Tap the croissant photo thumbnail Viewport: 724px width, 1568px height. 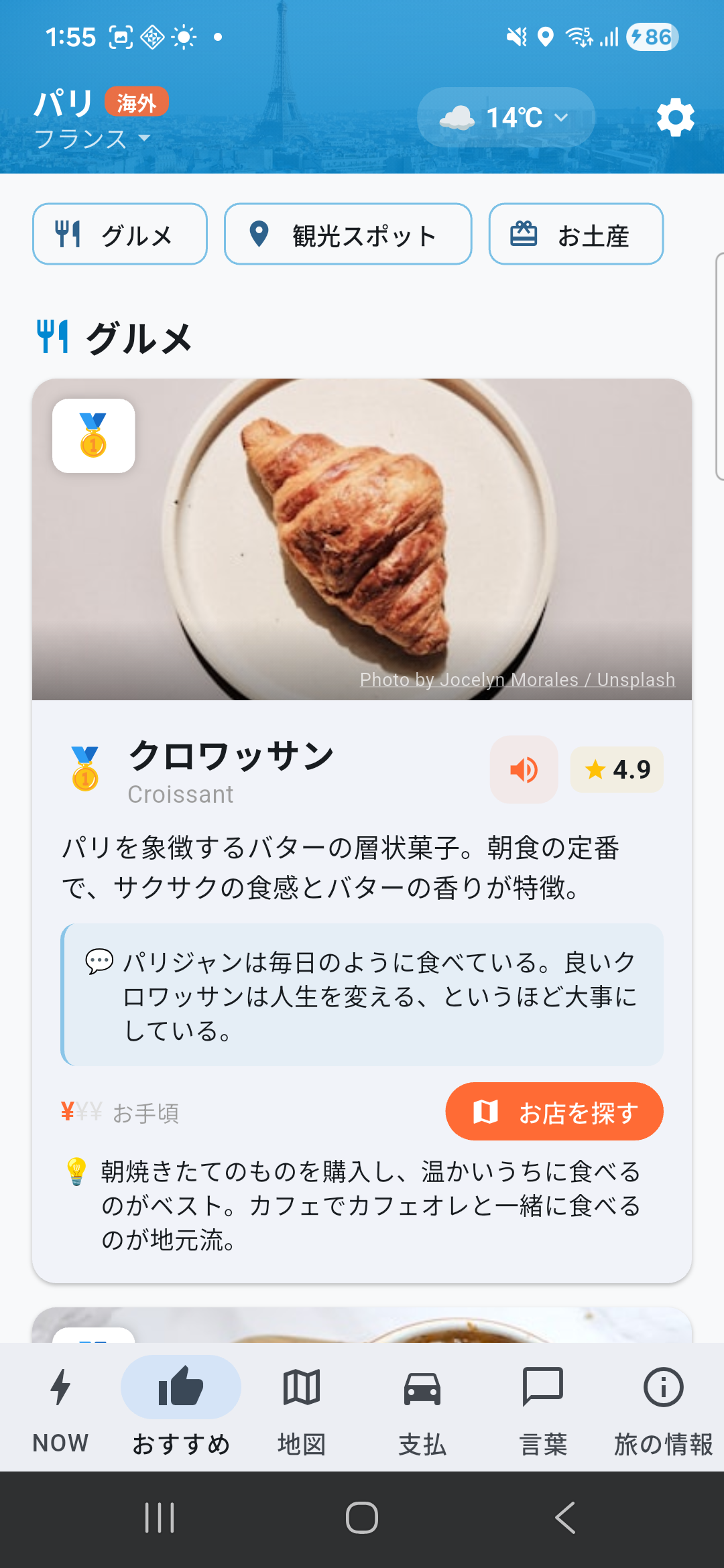(362, 536)
